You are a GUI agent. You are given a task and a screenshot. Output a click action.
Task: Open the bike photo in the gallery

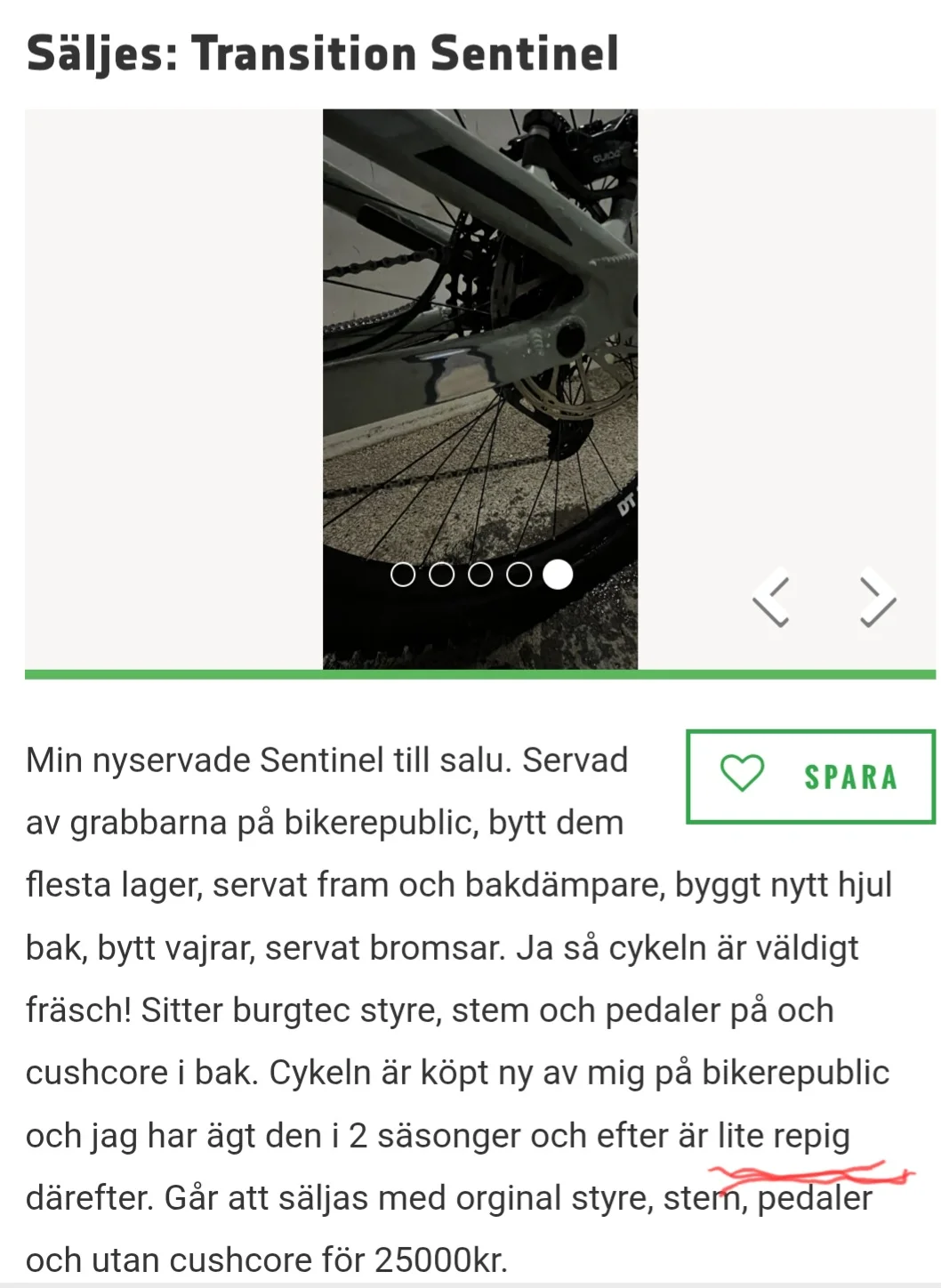[x=479, y=356]
